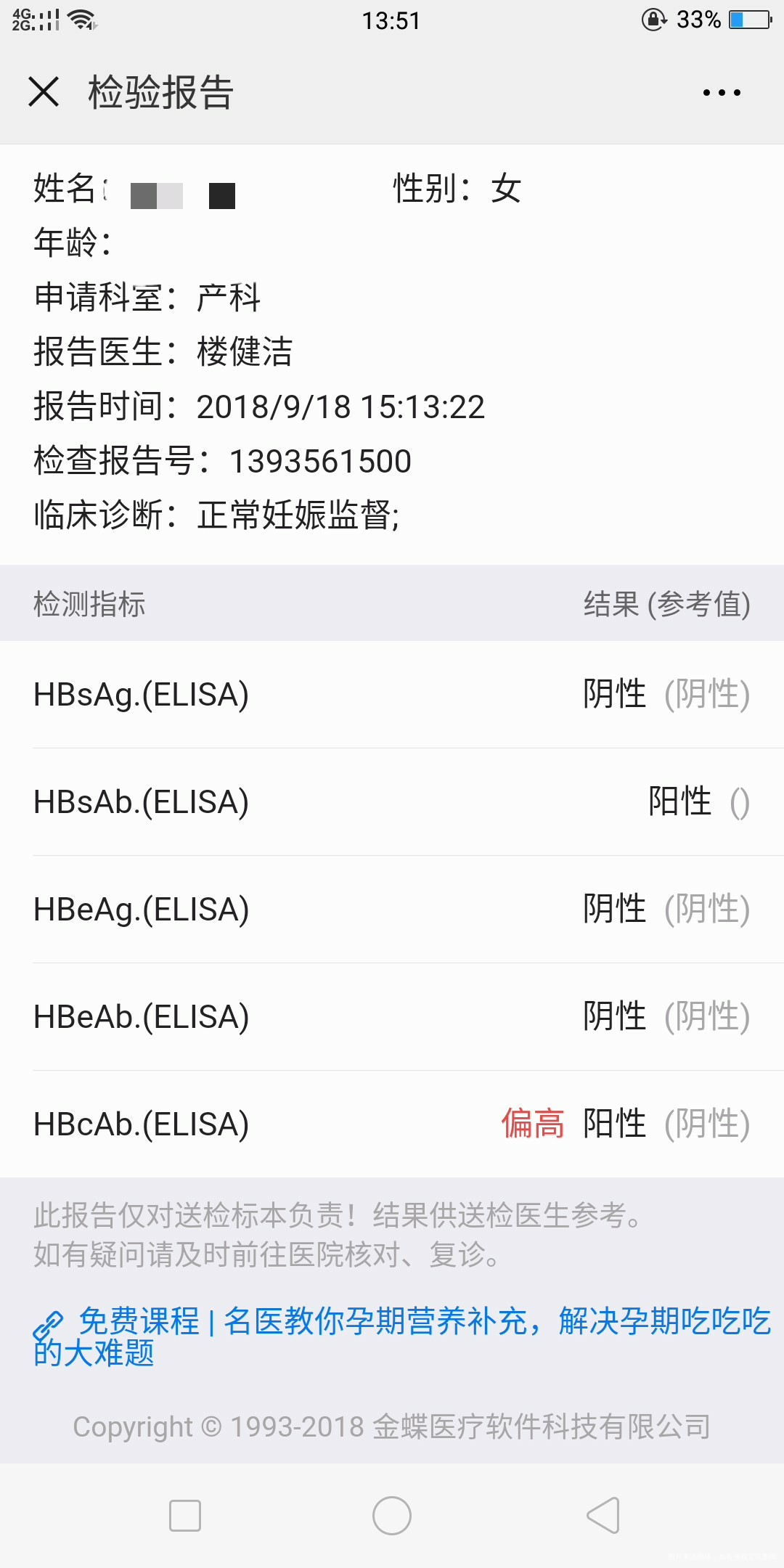
Task: Tap the rotation lock icon in status bar
Action: (653, 20)
